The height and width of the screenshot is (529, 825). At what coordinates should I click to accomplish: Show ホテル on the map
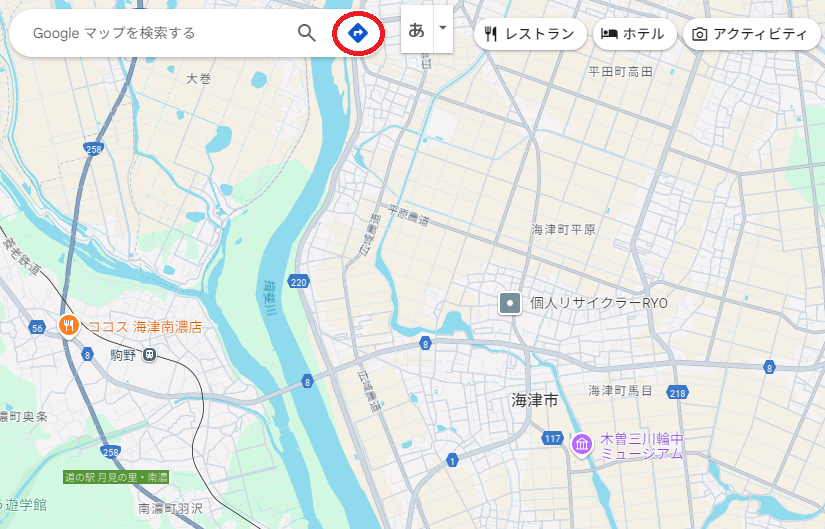click(x=632, y=34)
